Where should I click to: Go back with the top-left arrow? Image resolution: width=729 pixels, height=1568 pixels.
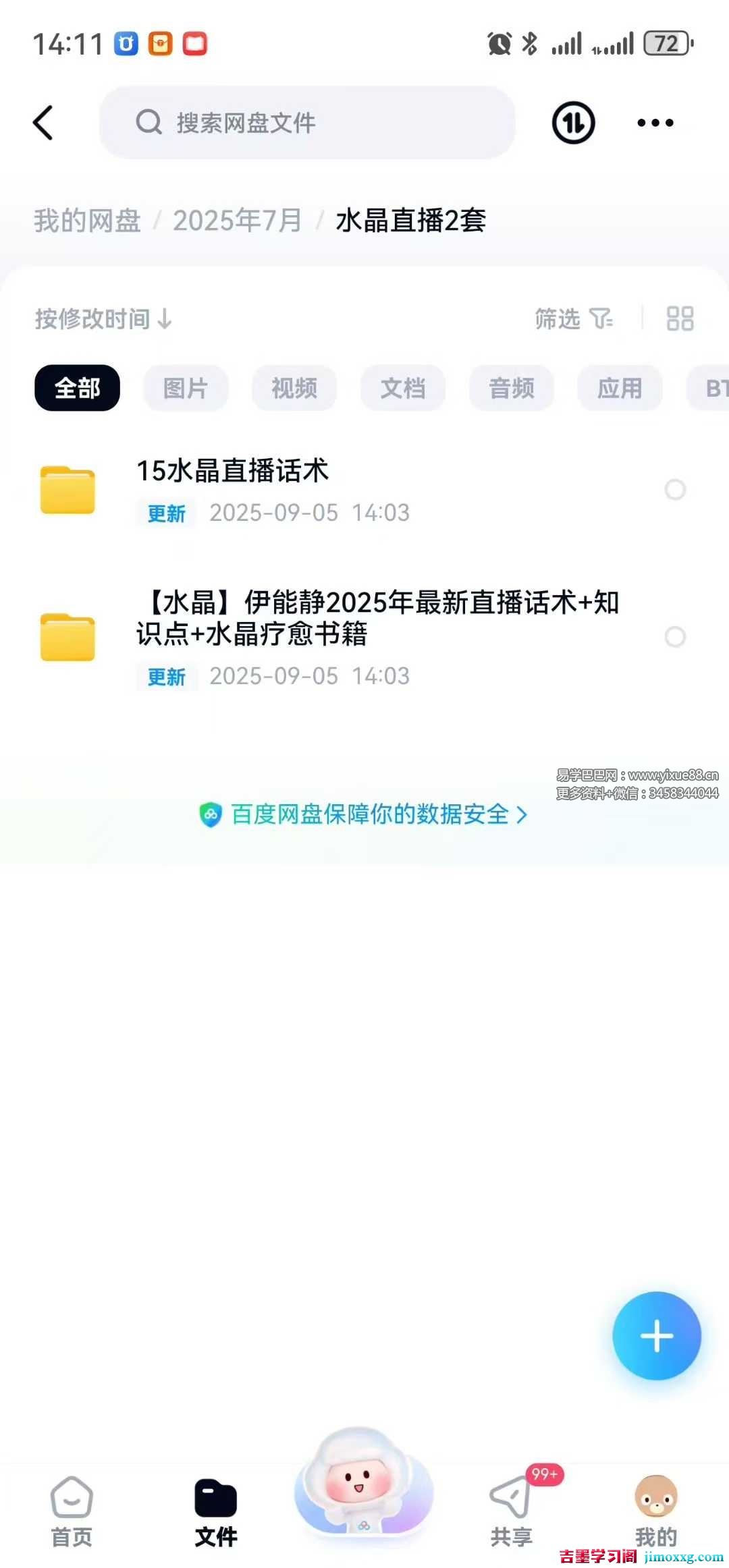point(44,123)
